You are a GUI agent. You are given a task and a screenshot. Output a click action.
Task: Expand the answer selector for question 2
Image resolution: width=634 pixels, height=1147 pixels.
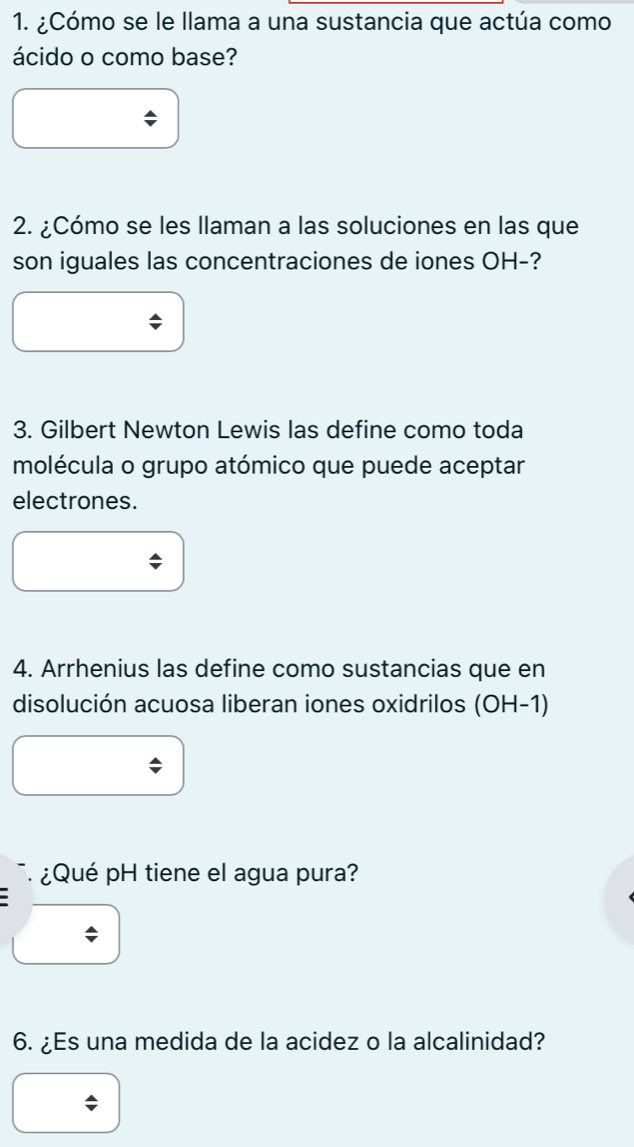coord(98,322)
